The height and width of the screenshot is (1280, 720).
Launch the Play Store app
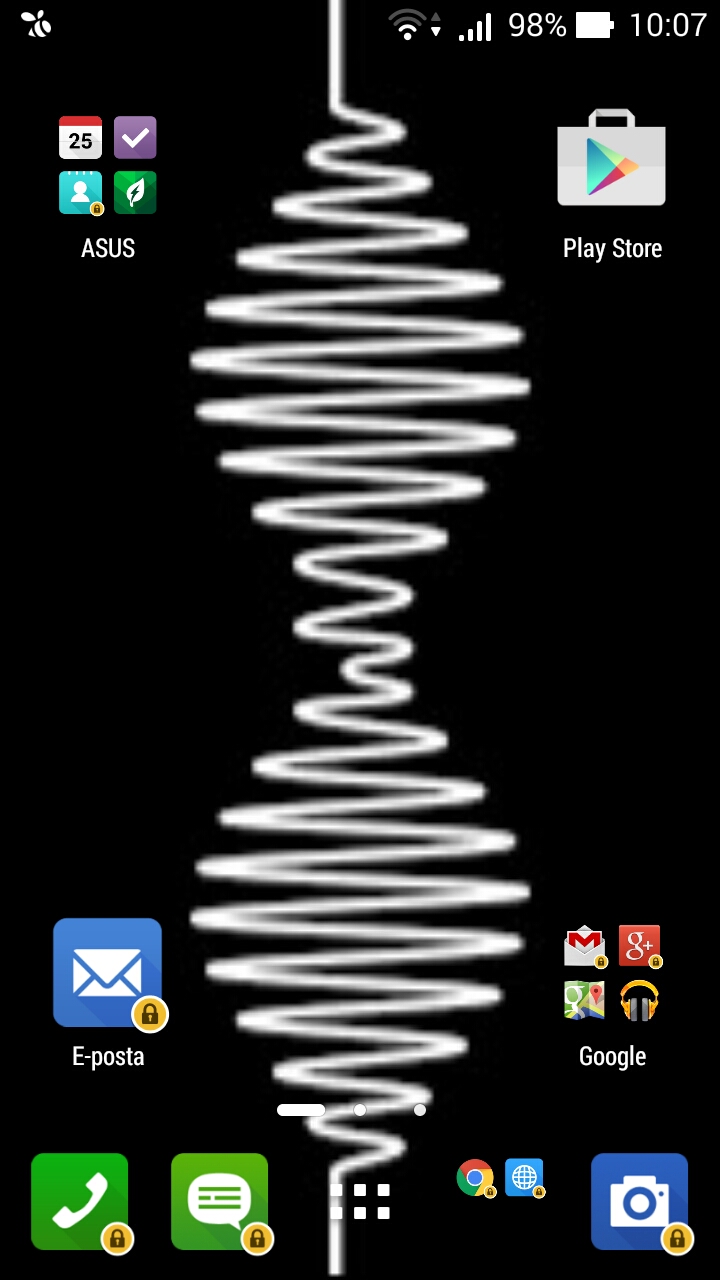pyautogui.click(x=611, y=160)
